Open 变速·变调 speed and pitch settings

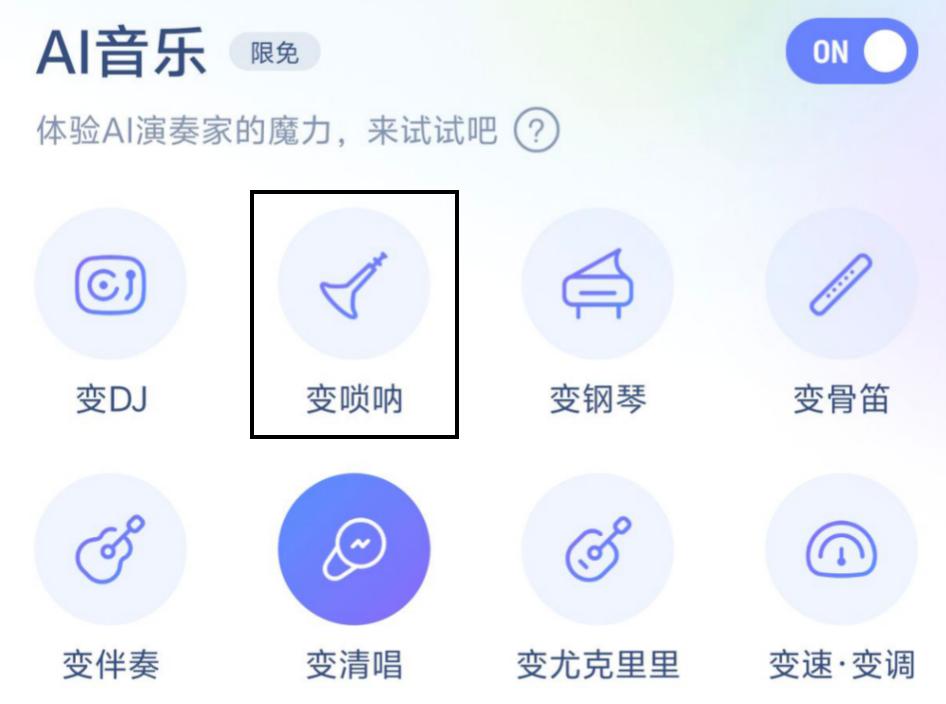pyautogui.click(x=841, y=549)
